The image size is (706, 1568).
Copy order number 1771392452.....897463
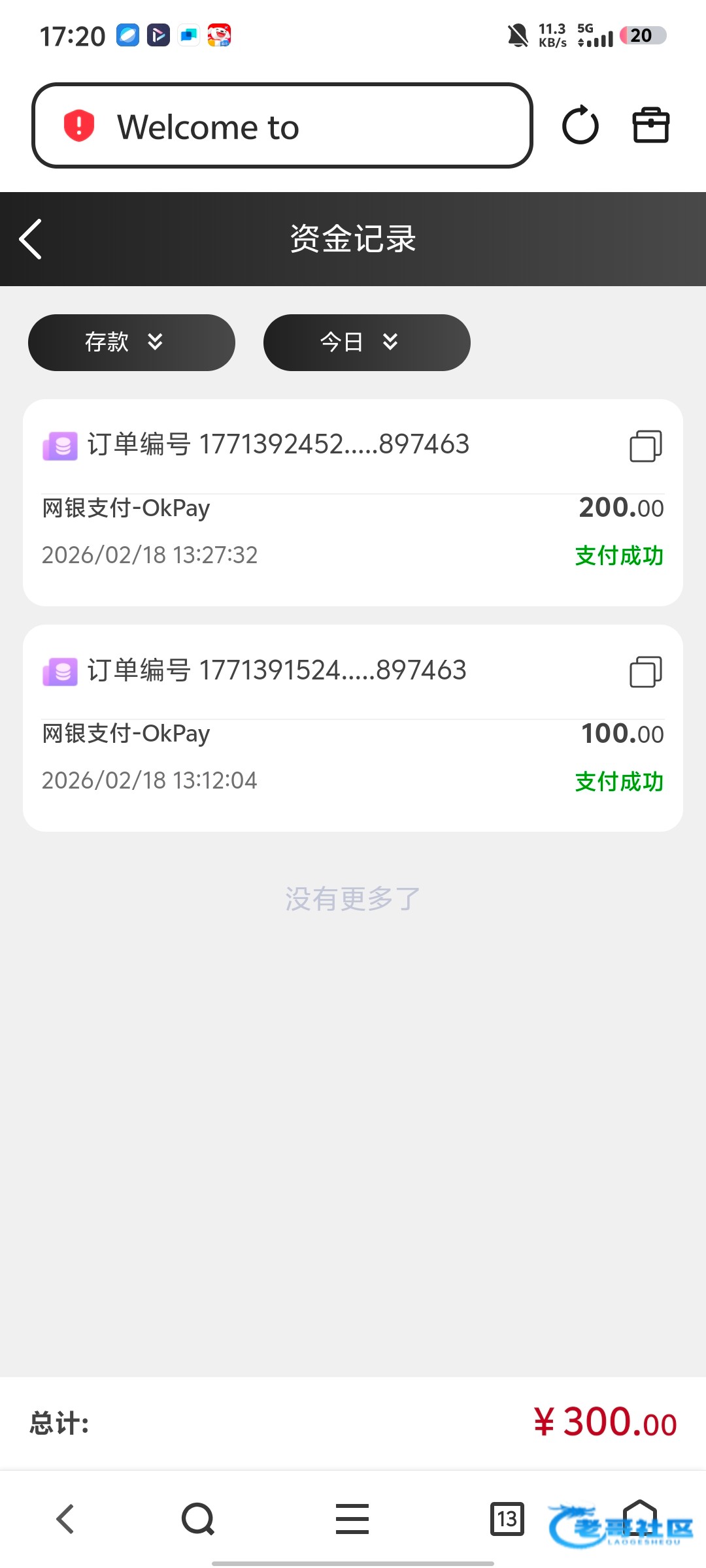645,446
